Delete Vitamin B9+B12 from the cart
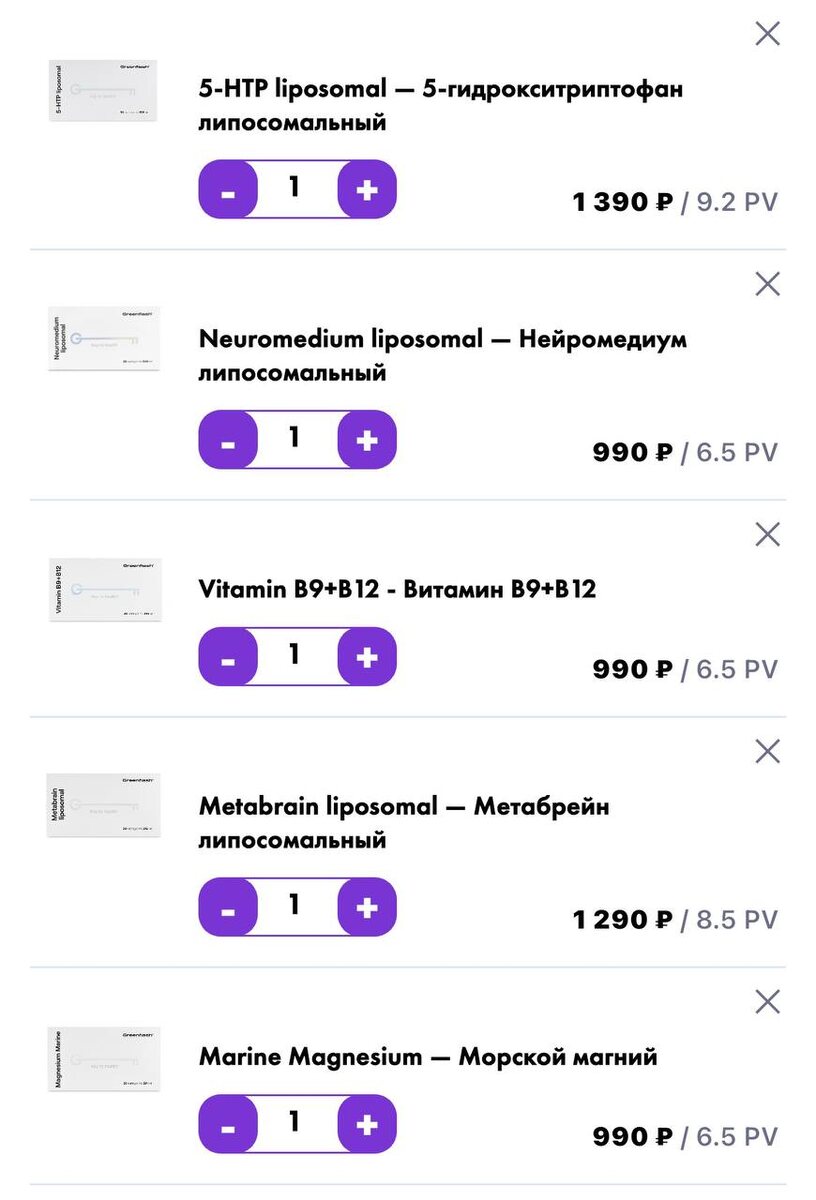Viewport: 816px width, 1200px height. pyautogui.click(x=767, y=534)
